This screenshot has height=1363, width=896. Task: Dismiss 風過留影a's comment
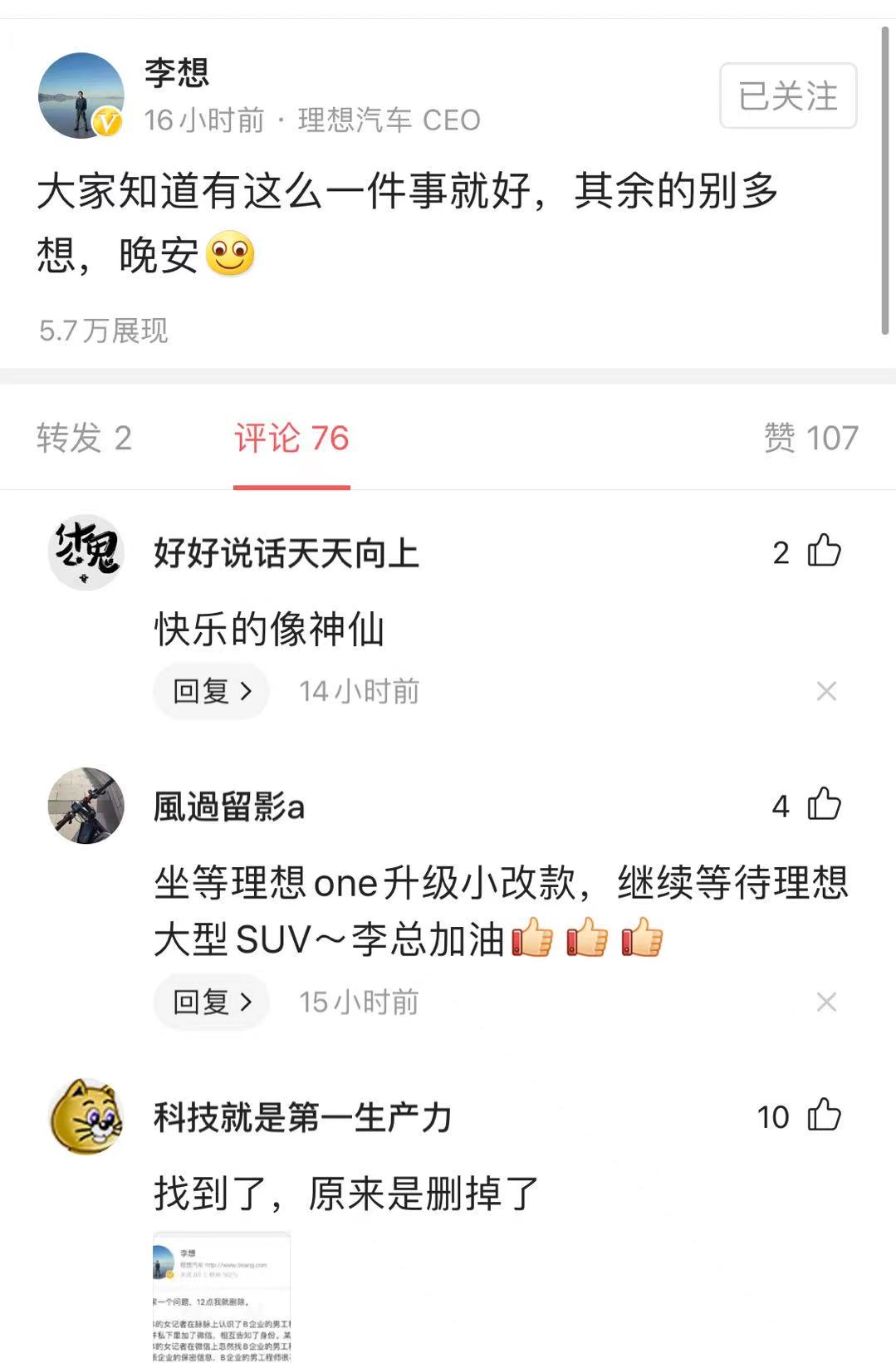point(826,1002)
